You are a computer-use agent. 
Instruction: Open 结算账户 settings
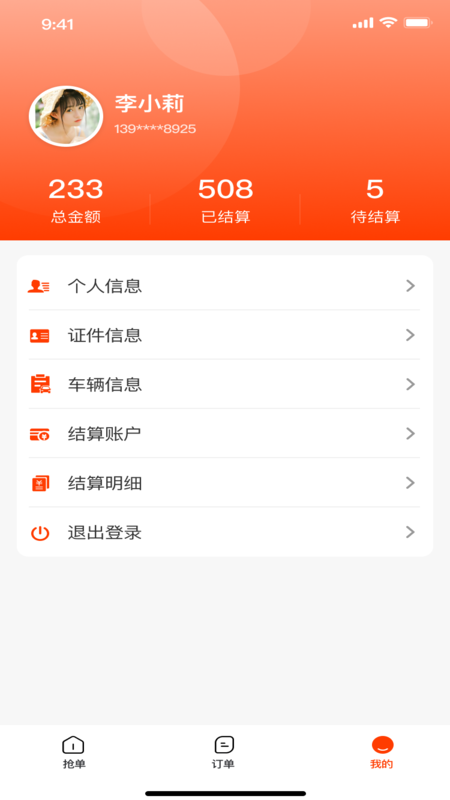click(x=224, y=434)
